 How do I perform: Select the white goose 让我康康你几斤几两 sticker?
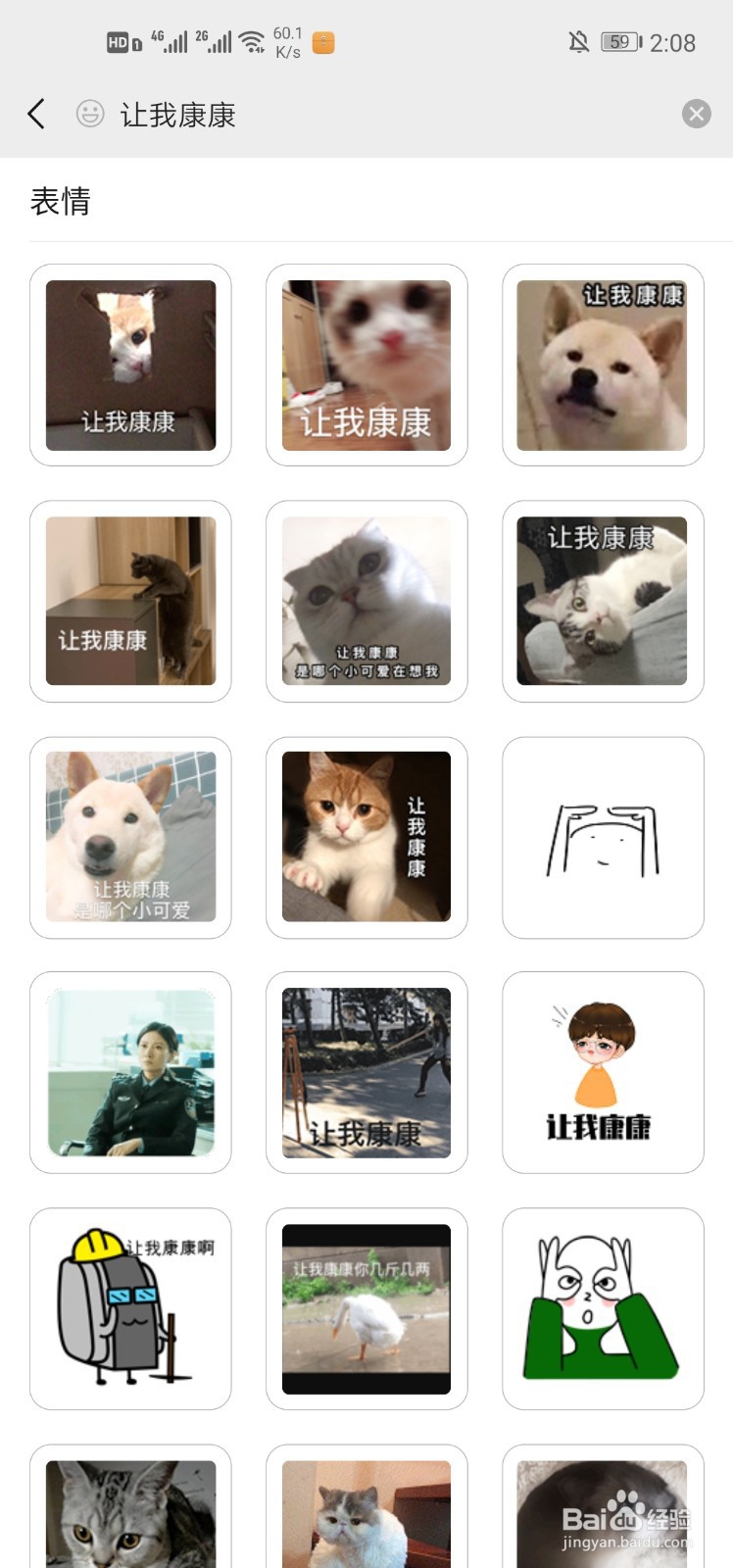click(x=366, y=1309)
